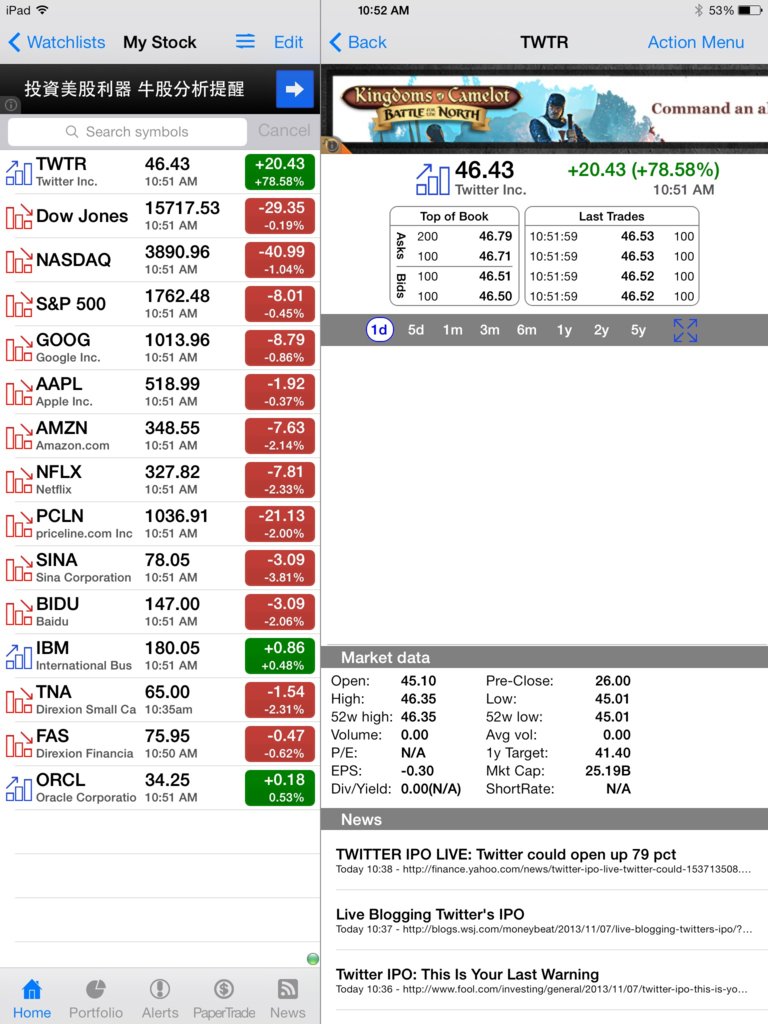This screenshot has width=768, height=1024.
Task: Switch to the Alerts tab
Action: (x=159, y=997)
